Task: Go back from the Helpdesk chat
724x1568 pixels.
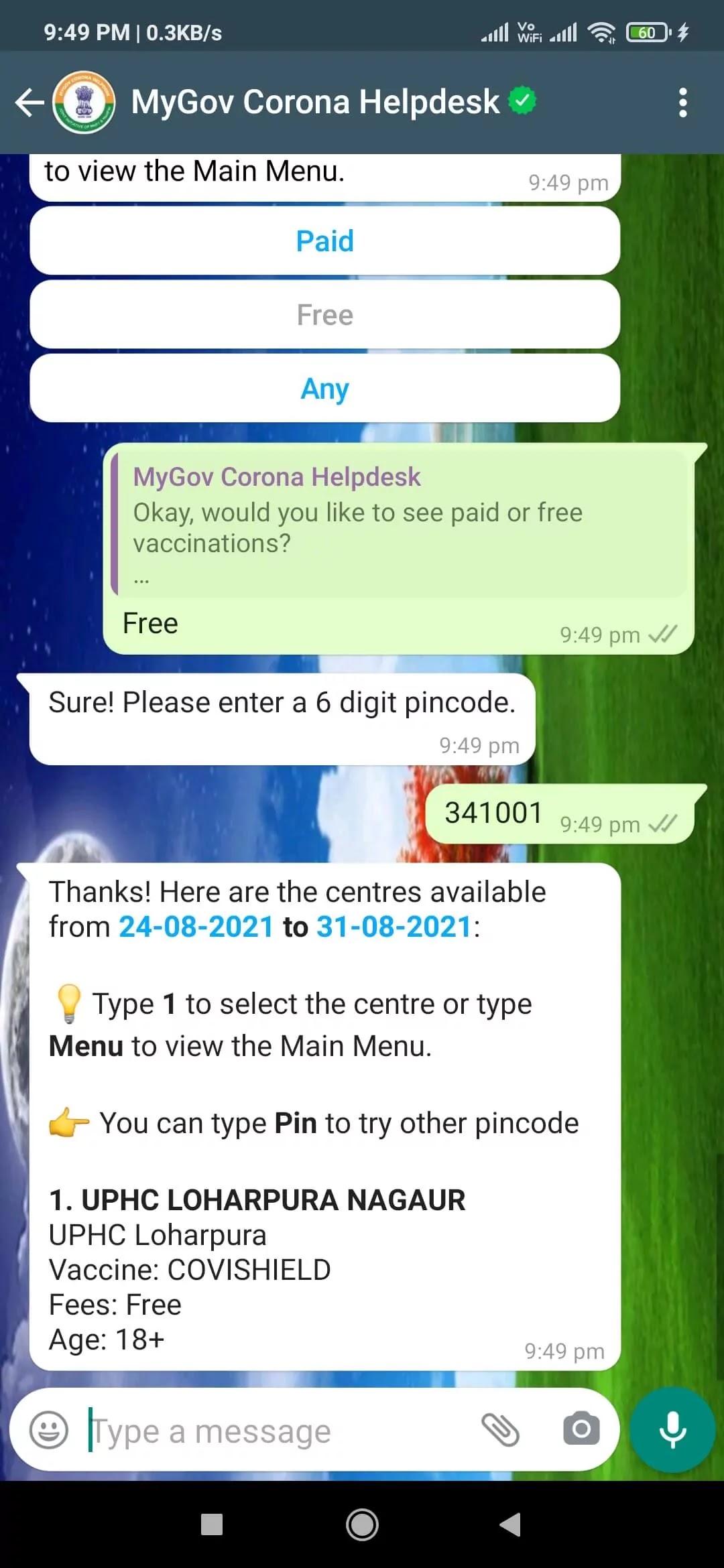Action: coord(29,103)
